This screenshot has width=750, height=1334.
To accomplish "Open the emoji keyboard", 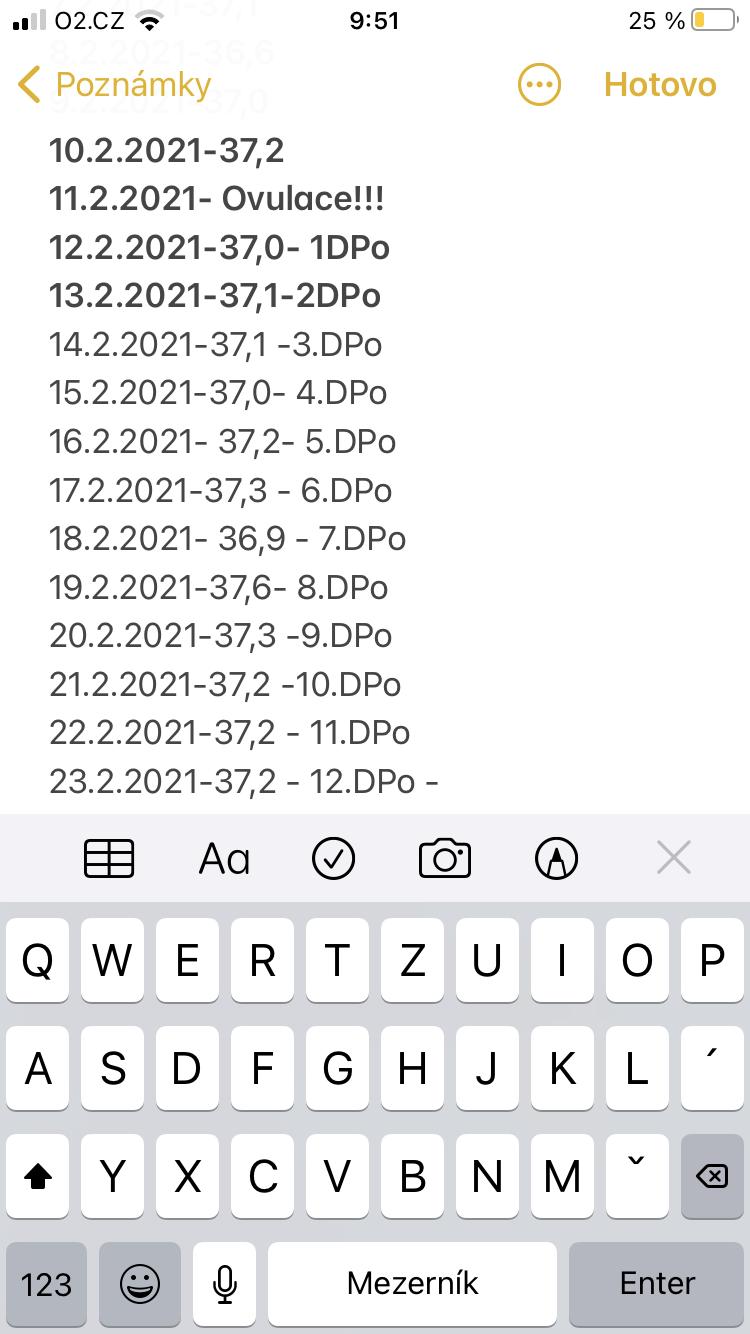I will point(140,1283).
